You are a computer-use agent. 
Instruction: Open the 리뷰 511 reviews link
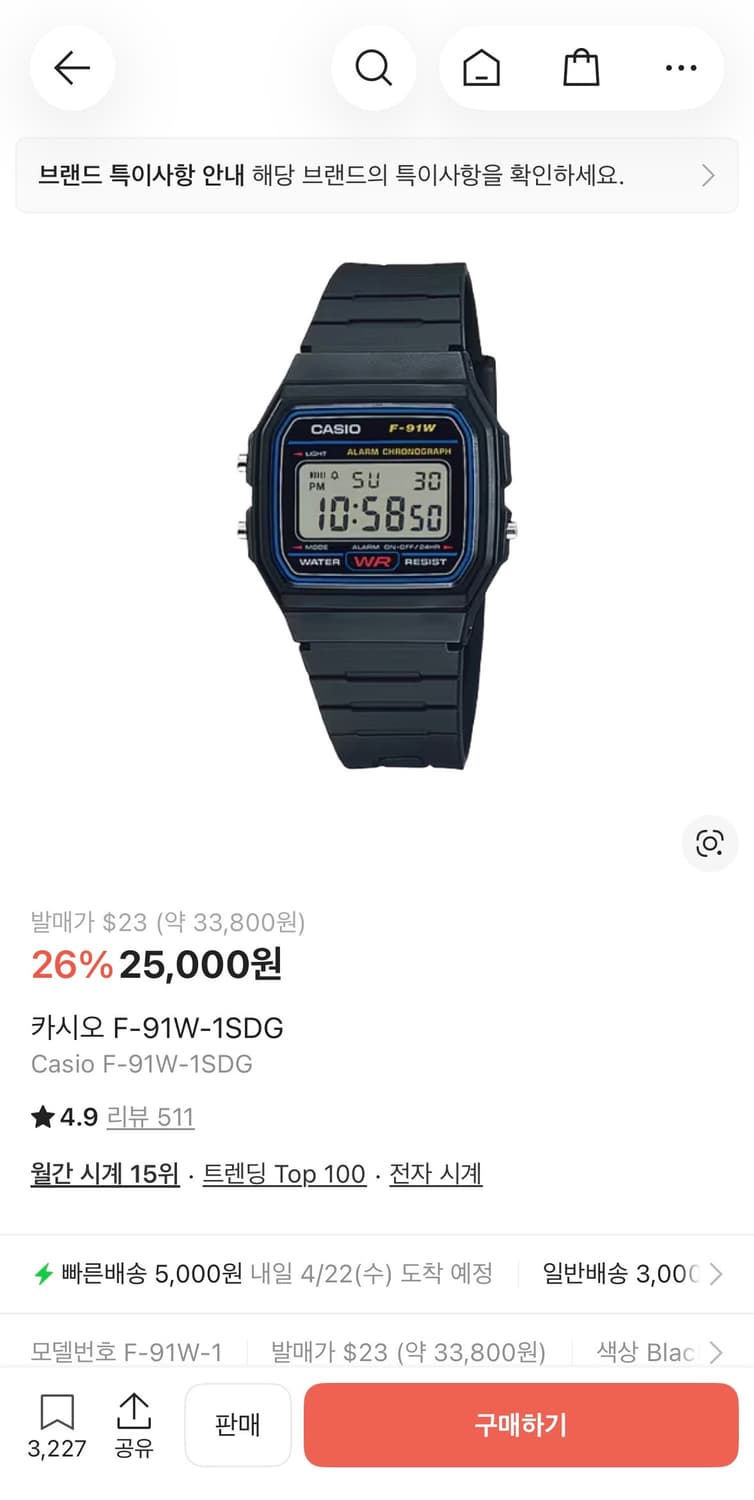pos(150,1118)
